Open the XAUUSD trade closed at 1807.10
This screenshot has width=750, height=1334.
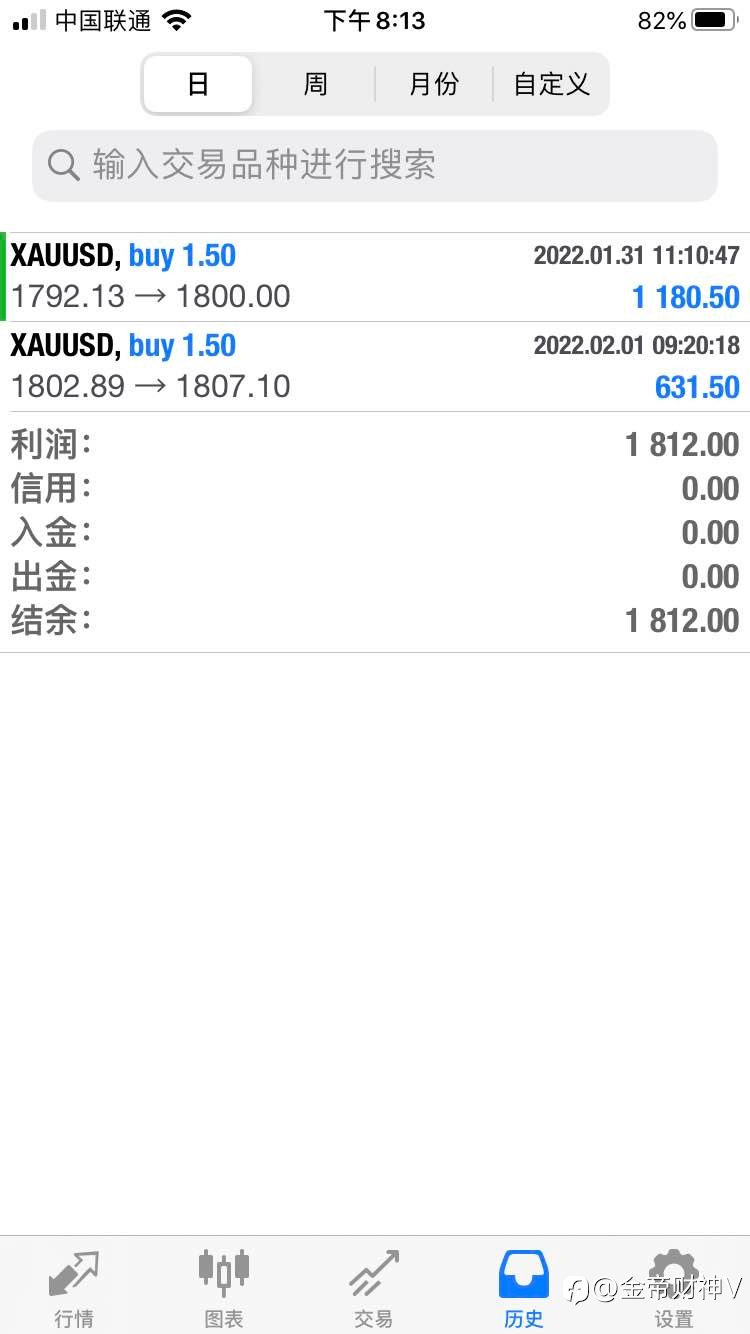[375, 367]
